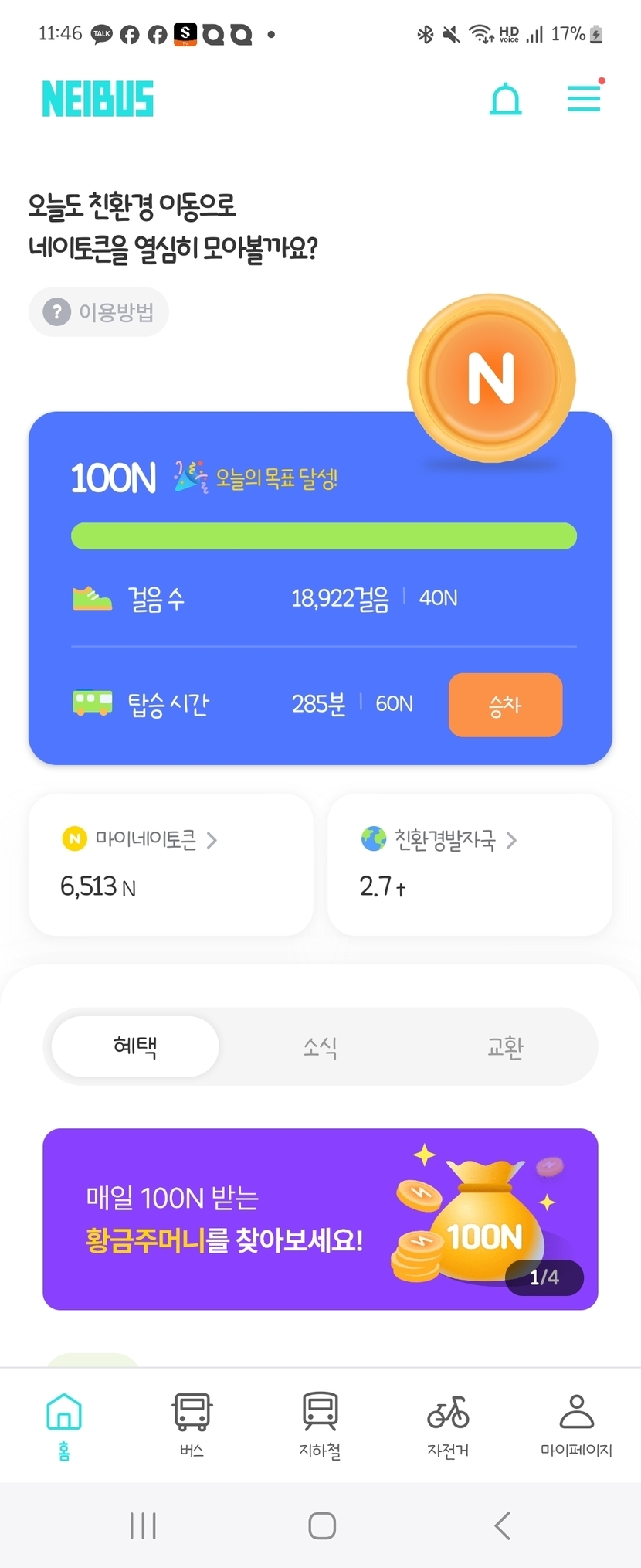Open the 황금주머니 100N banner
This screenshot has width=641, height=1568.
pos(320,1219)
